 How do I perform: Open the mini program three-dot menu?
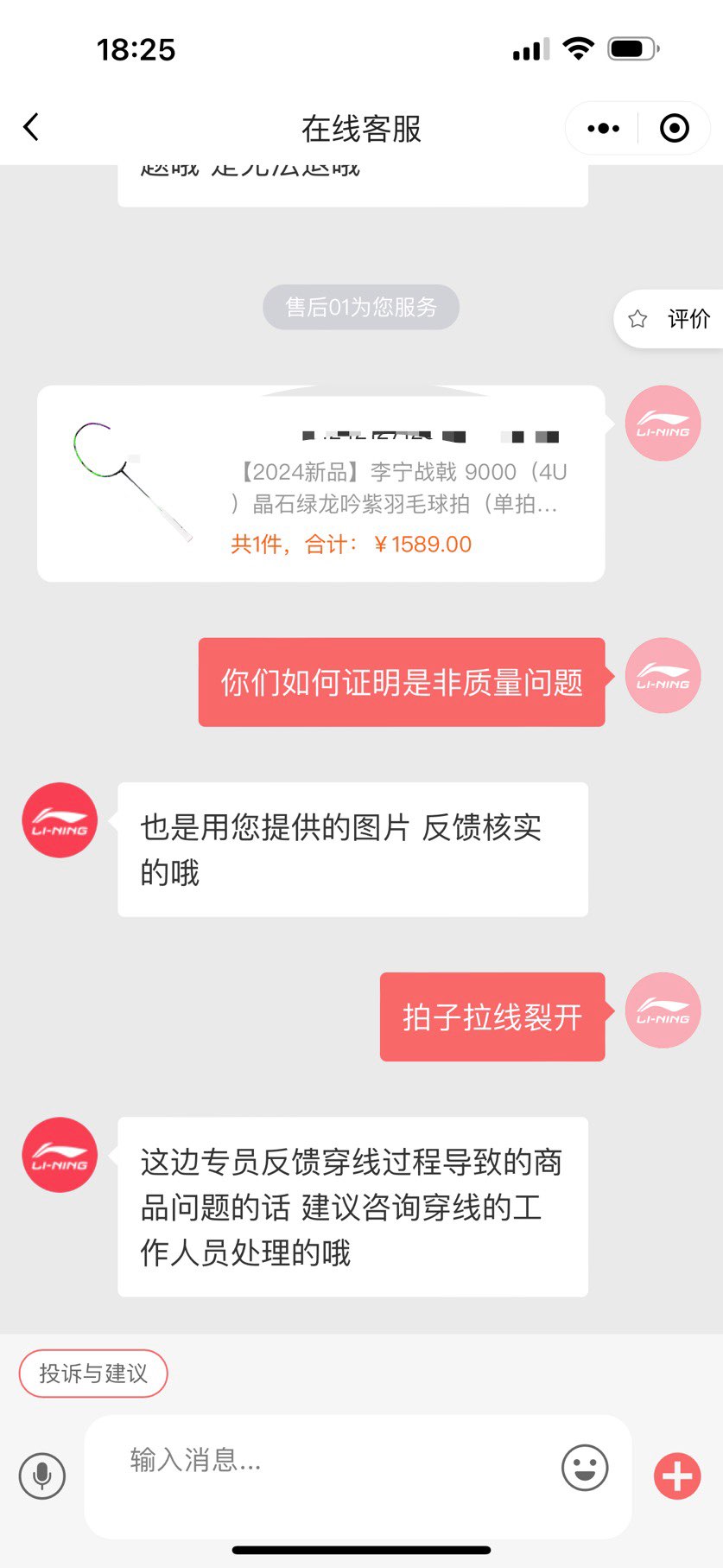[x=603, y=129]
